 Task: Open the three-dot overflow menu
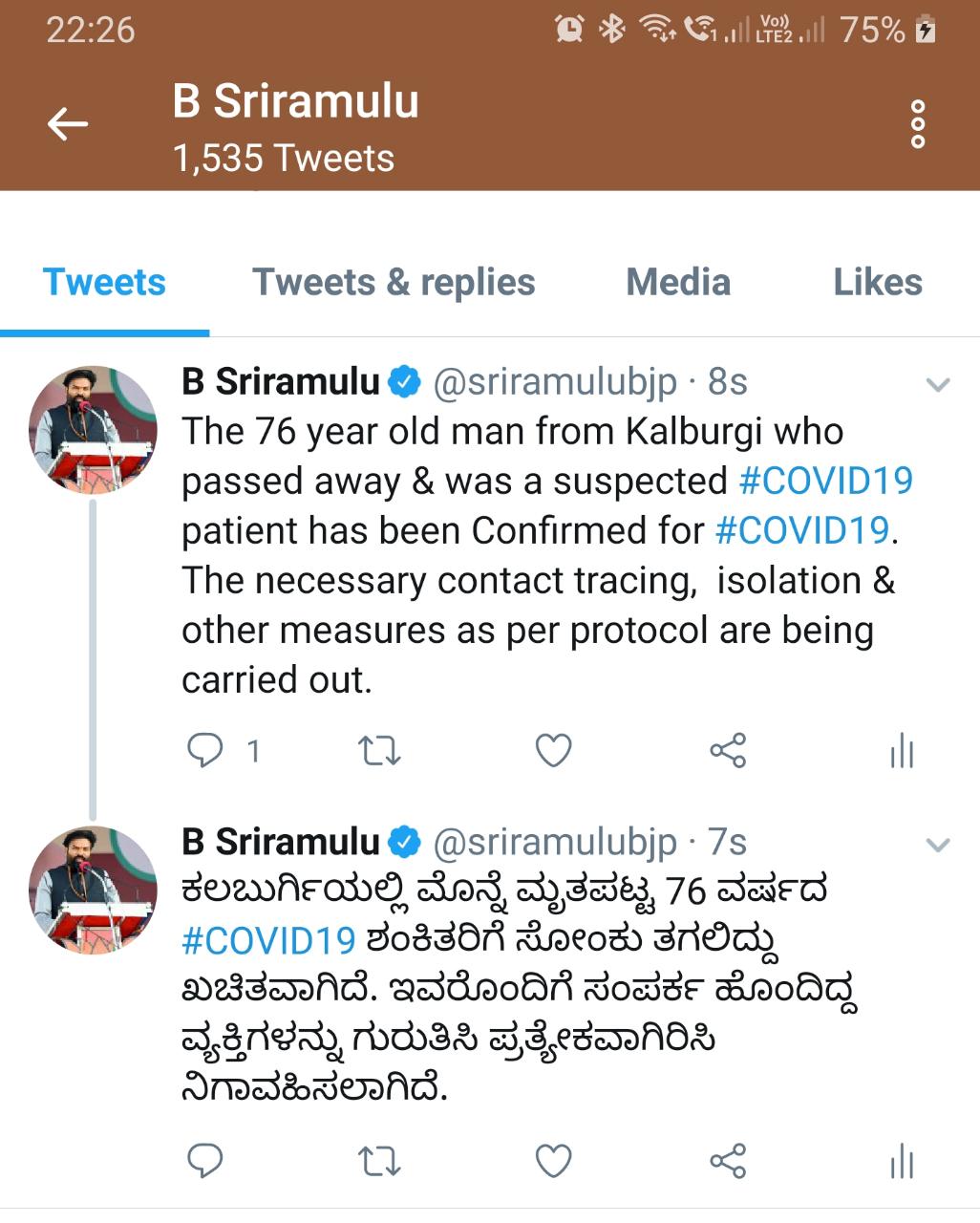pos(918,124)
